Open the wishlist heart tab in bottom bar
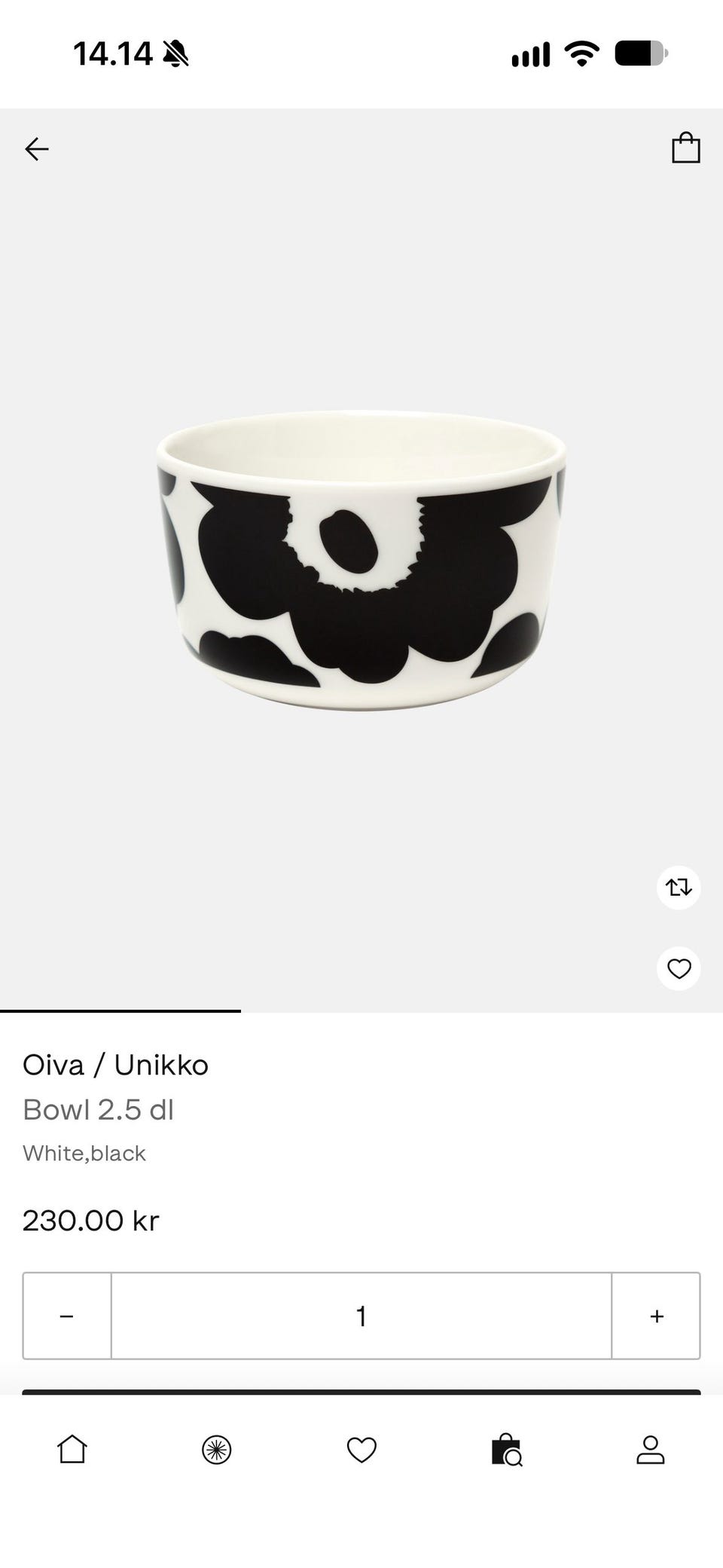The image size is (723, 1568). (361, 1450)
